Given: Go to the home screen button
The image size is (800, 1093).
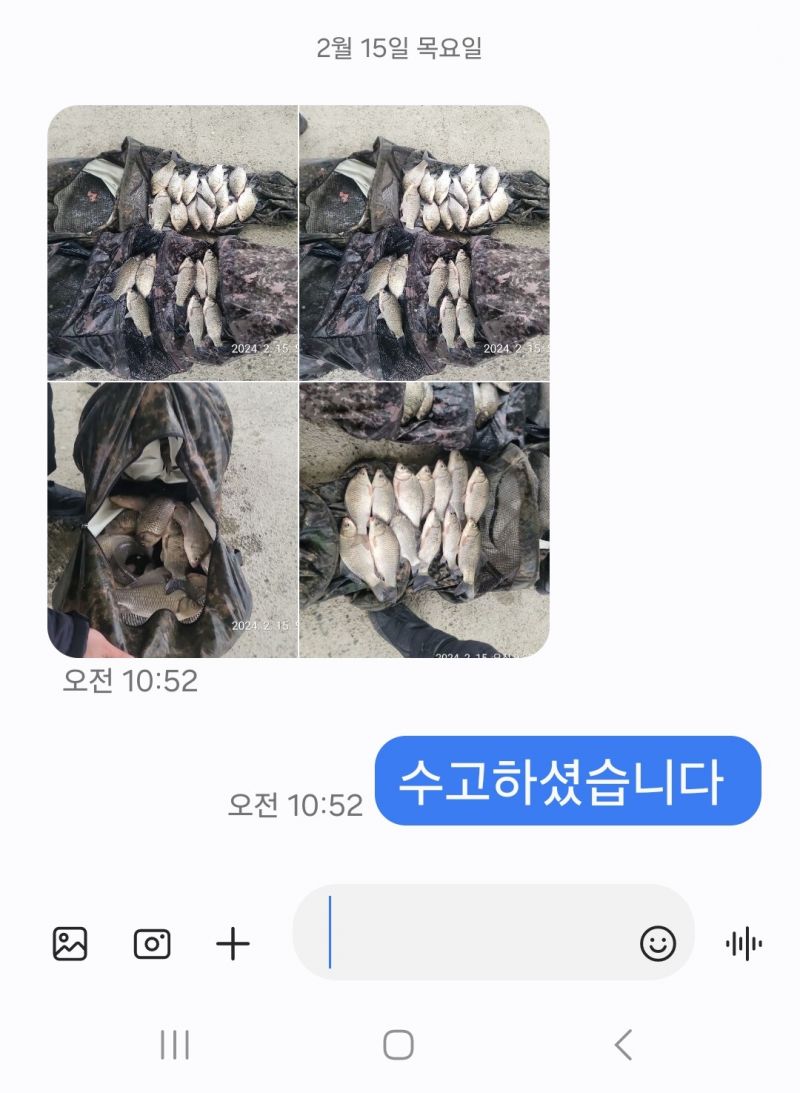Looking at the screenshot, I should 398,1045.
